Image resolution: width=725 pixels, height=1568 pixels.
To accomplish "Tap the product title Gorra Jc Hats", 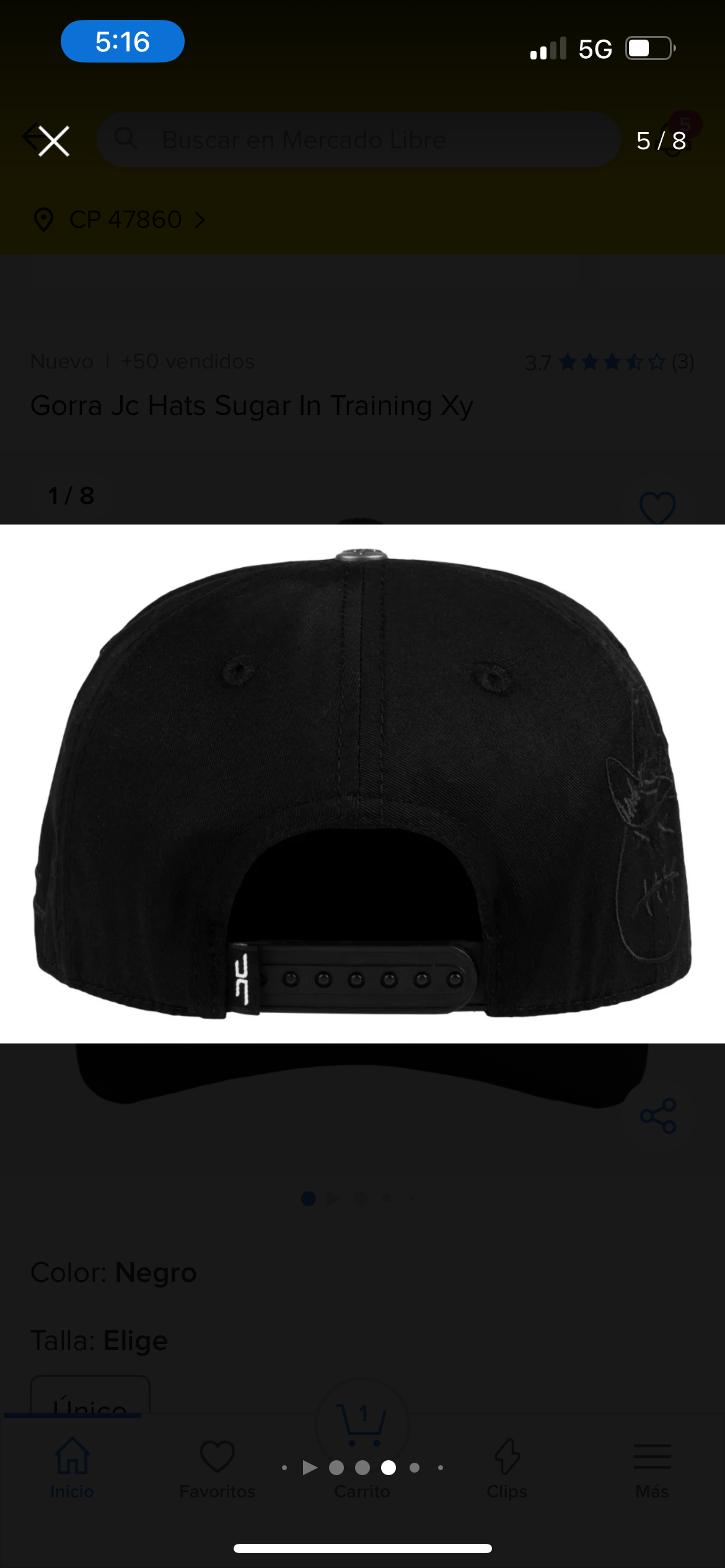I will [x=252, y=406].
